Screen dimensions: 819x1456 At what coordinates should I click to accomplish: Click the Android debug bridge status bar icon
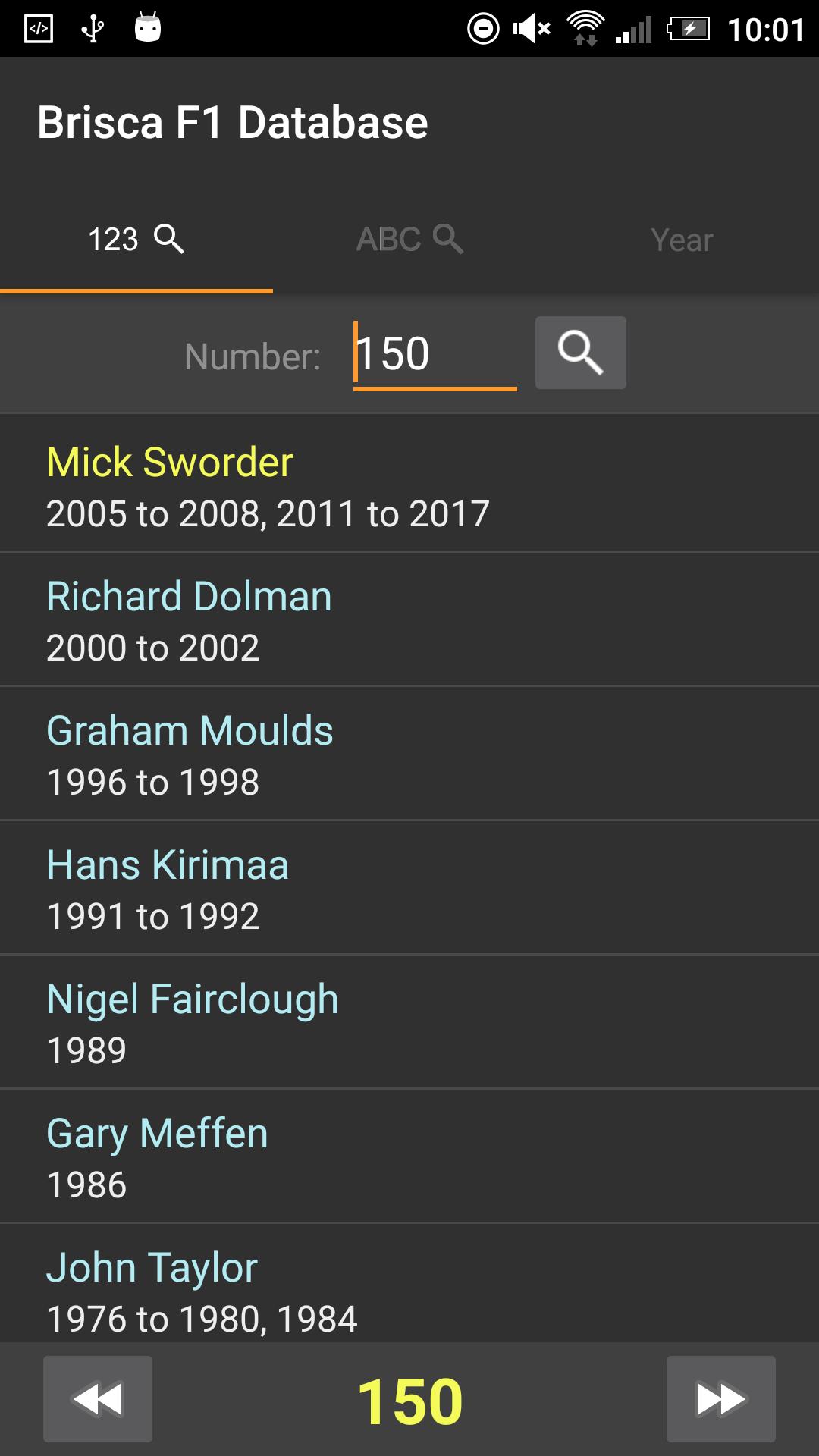37,29
